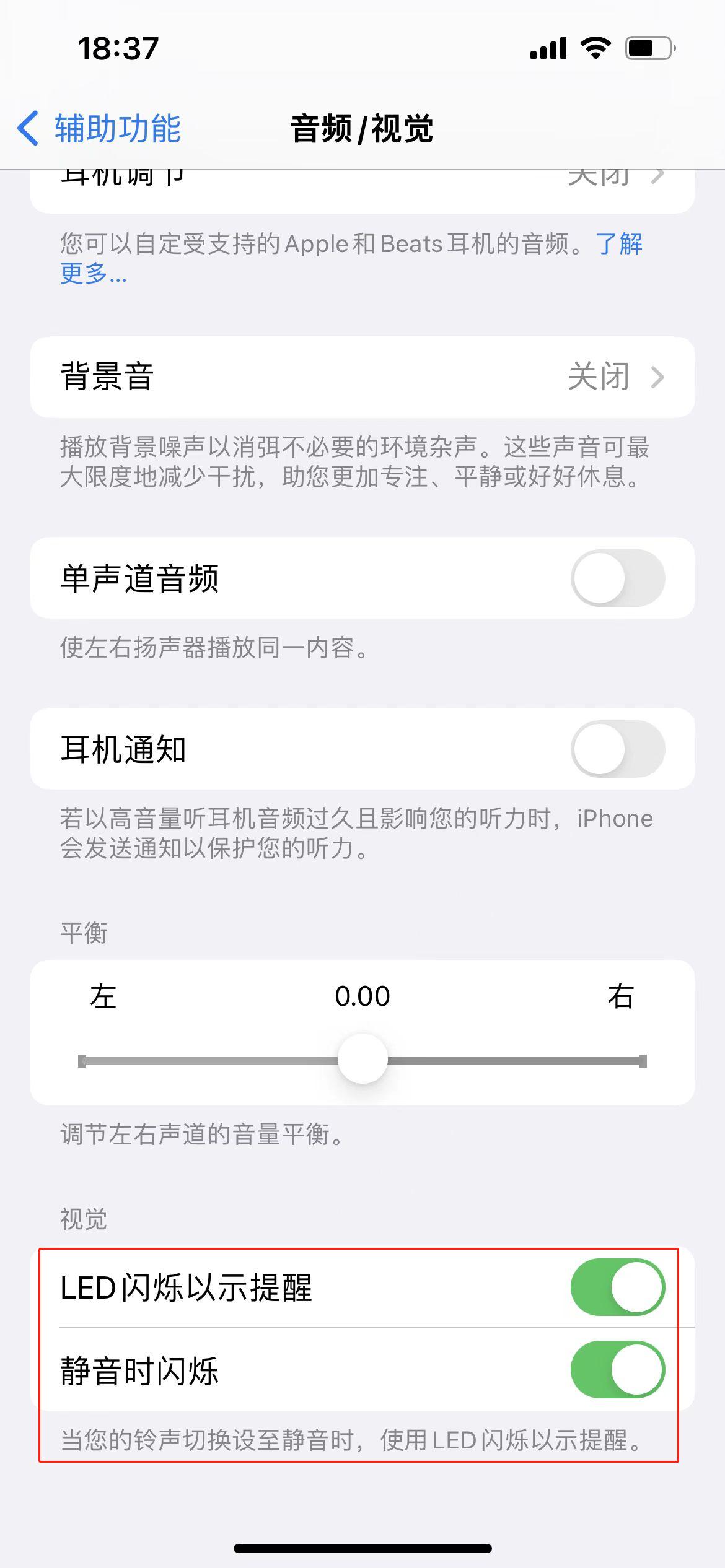Tap the 左 label on the balance control
This screenshot has width=725, height=1568.
click(103, 997)
